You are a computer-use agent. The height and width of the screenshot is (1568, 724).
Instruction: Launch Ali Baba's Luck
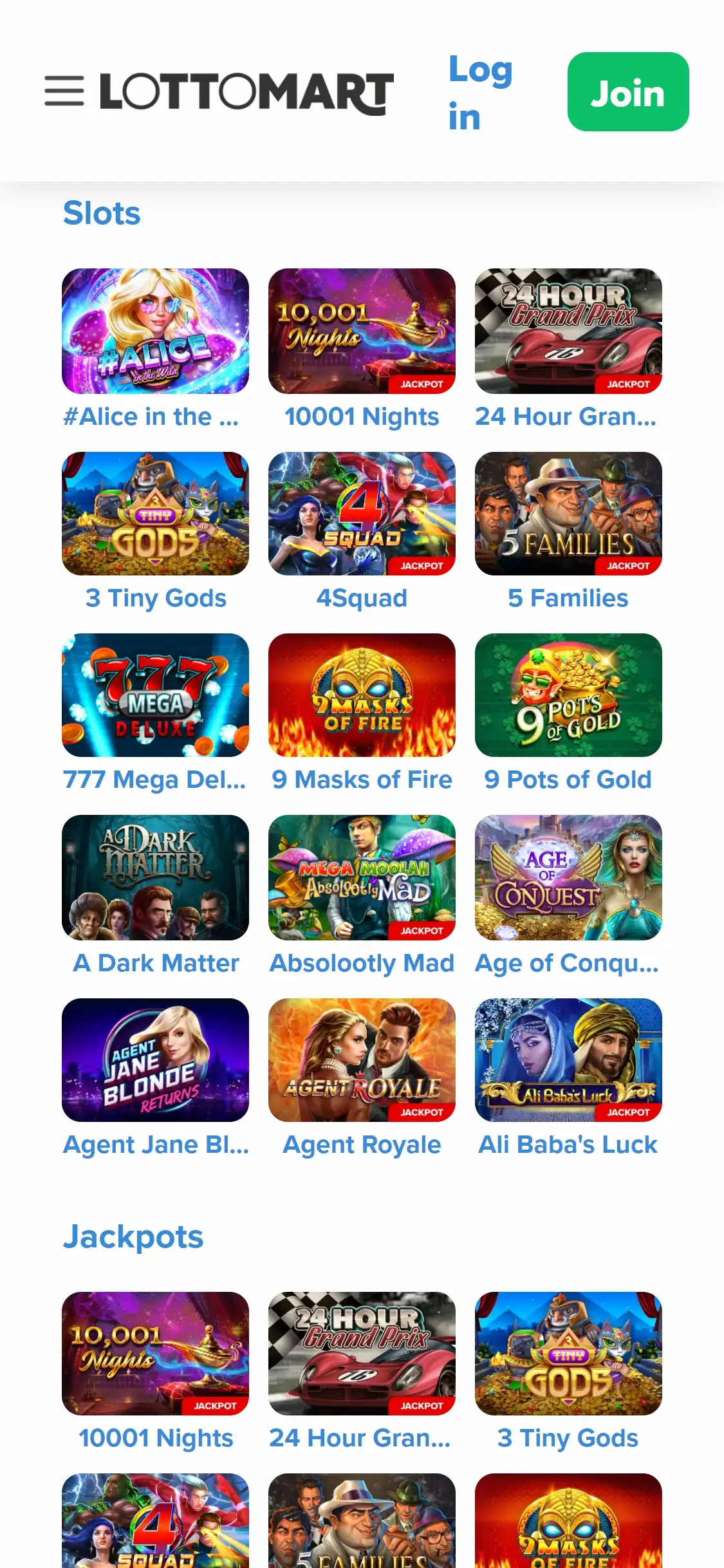(568, 1060)
